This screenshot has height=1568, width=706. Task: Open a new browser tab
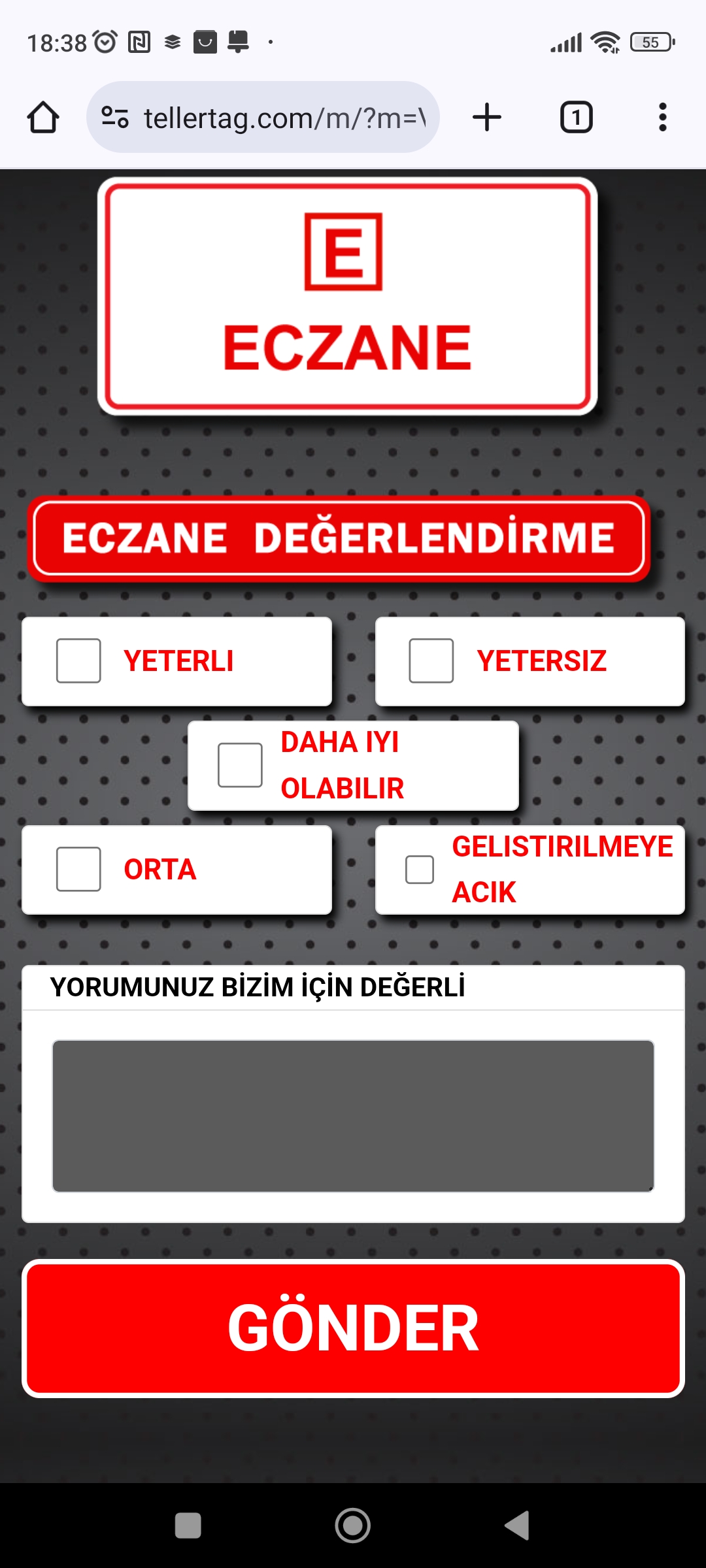coord(487,118)
